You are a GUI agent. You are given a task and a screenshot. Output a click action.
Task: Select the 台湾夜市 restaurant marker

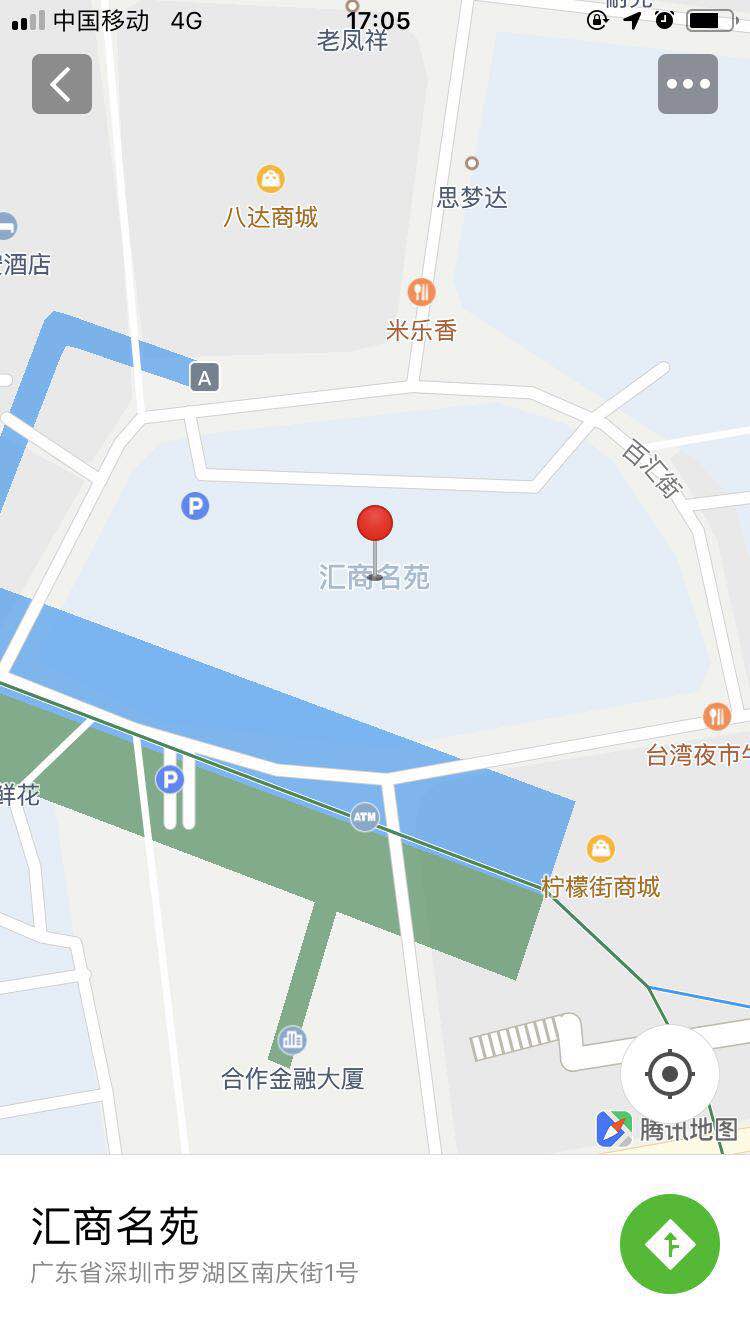[716, 716]
